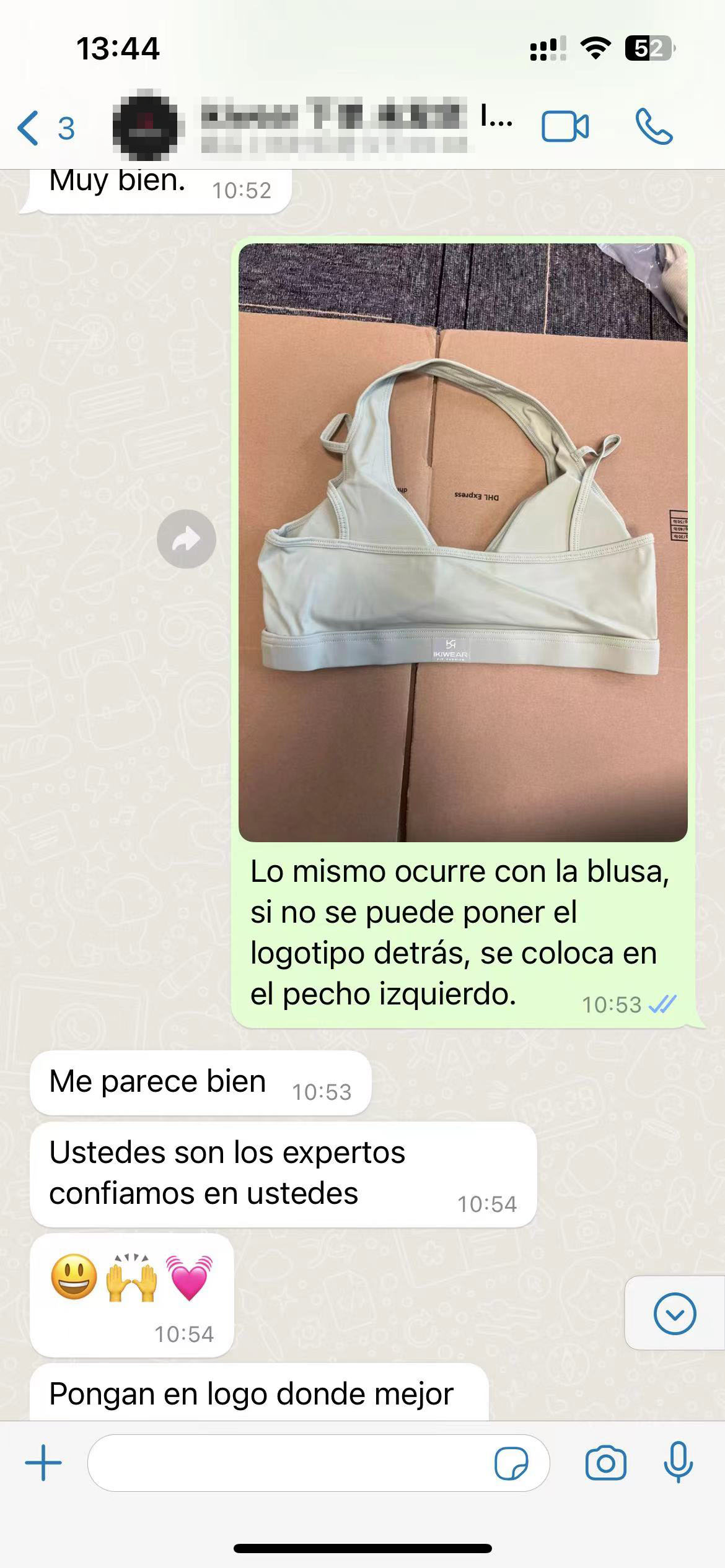The image size is (725, 1568).
Task: Open the attachment plus menu
Action: [x=43, y=1463]
